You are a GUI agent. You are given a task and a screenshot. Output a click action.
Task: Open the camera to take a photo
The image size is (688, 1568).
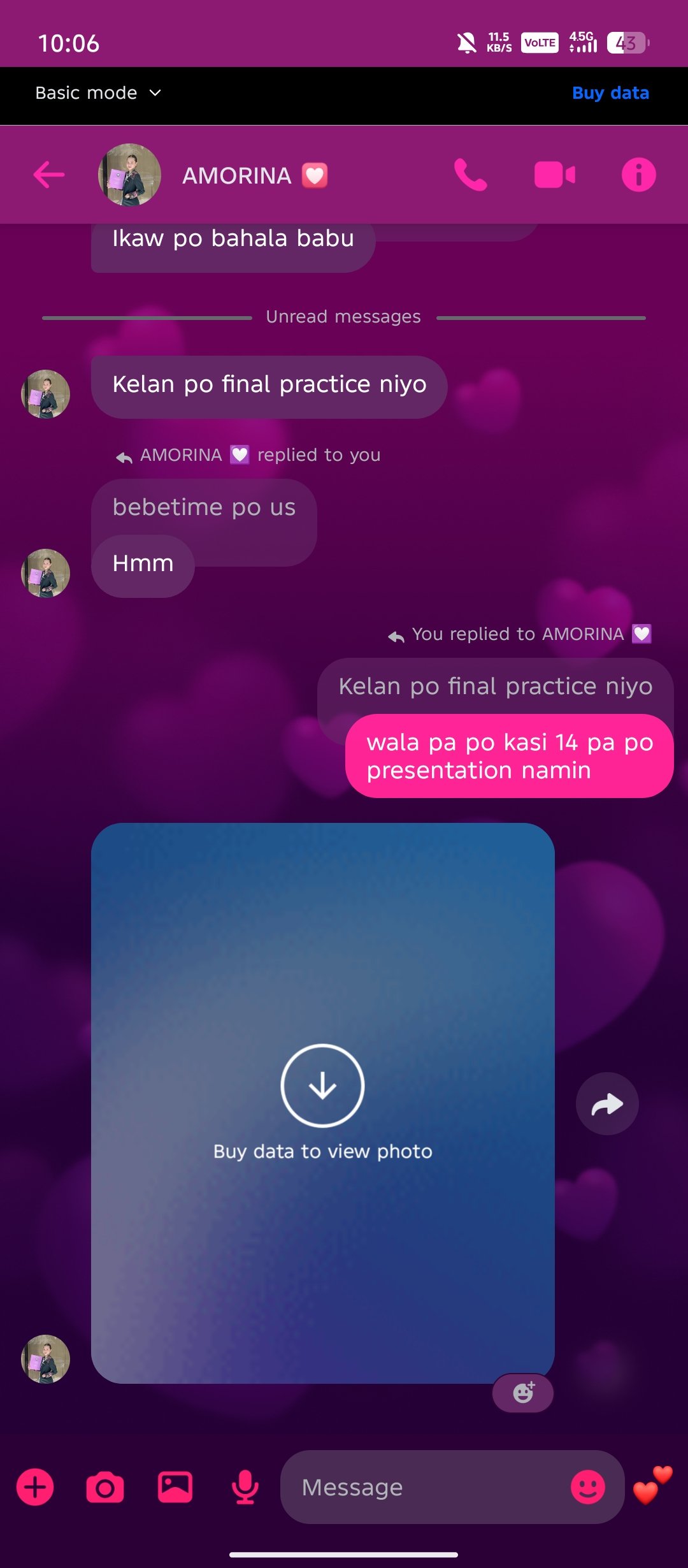click(105, 1487)
